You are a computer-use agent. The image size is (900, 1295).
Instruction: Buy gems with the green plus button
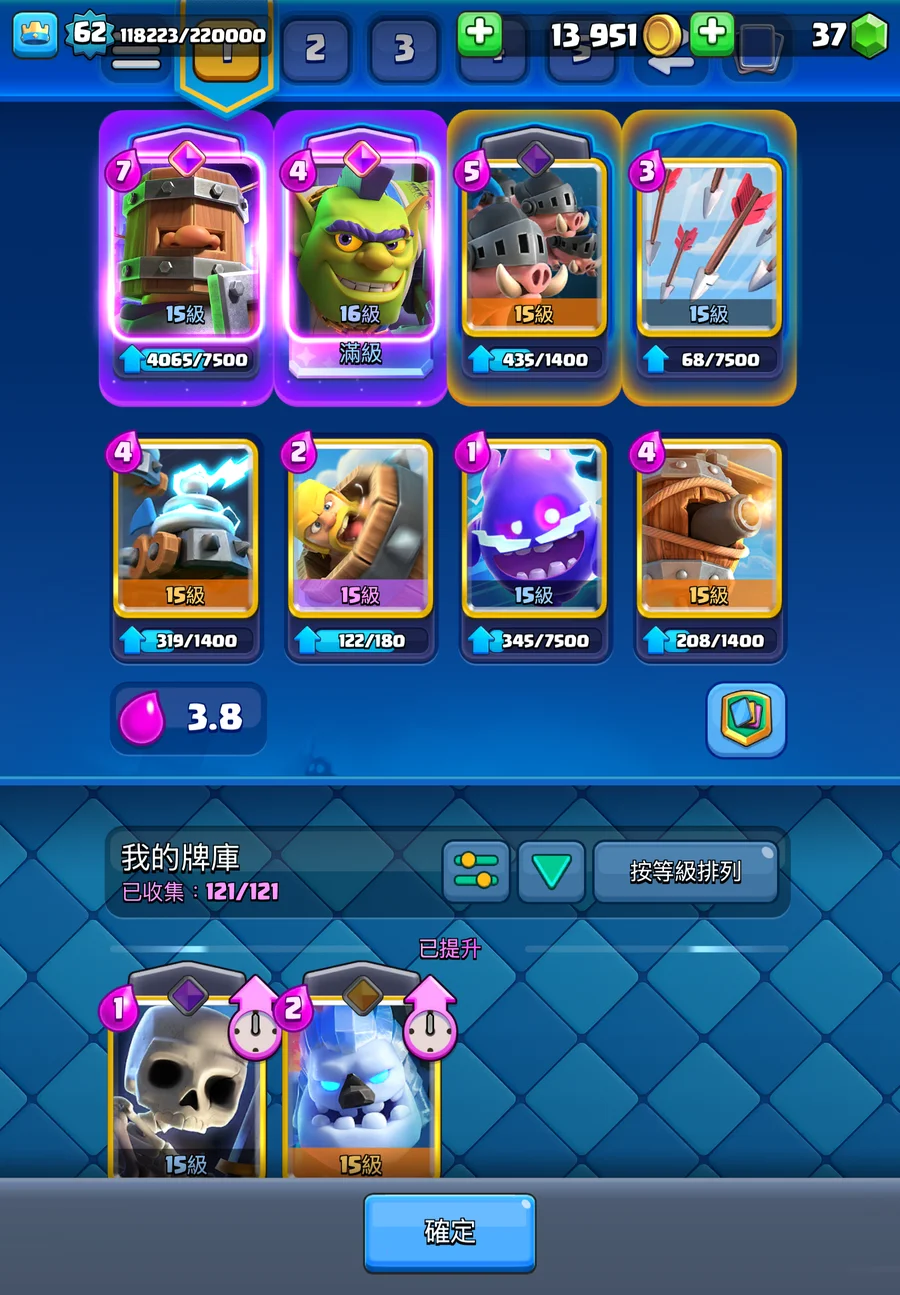(712, 34)
